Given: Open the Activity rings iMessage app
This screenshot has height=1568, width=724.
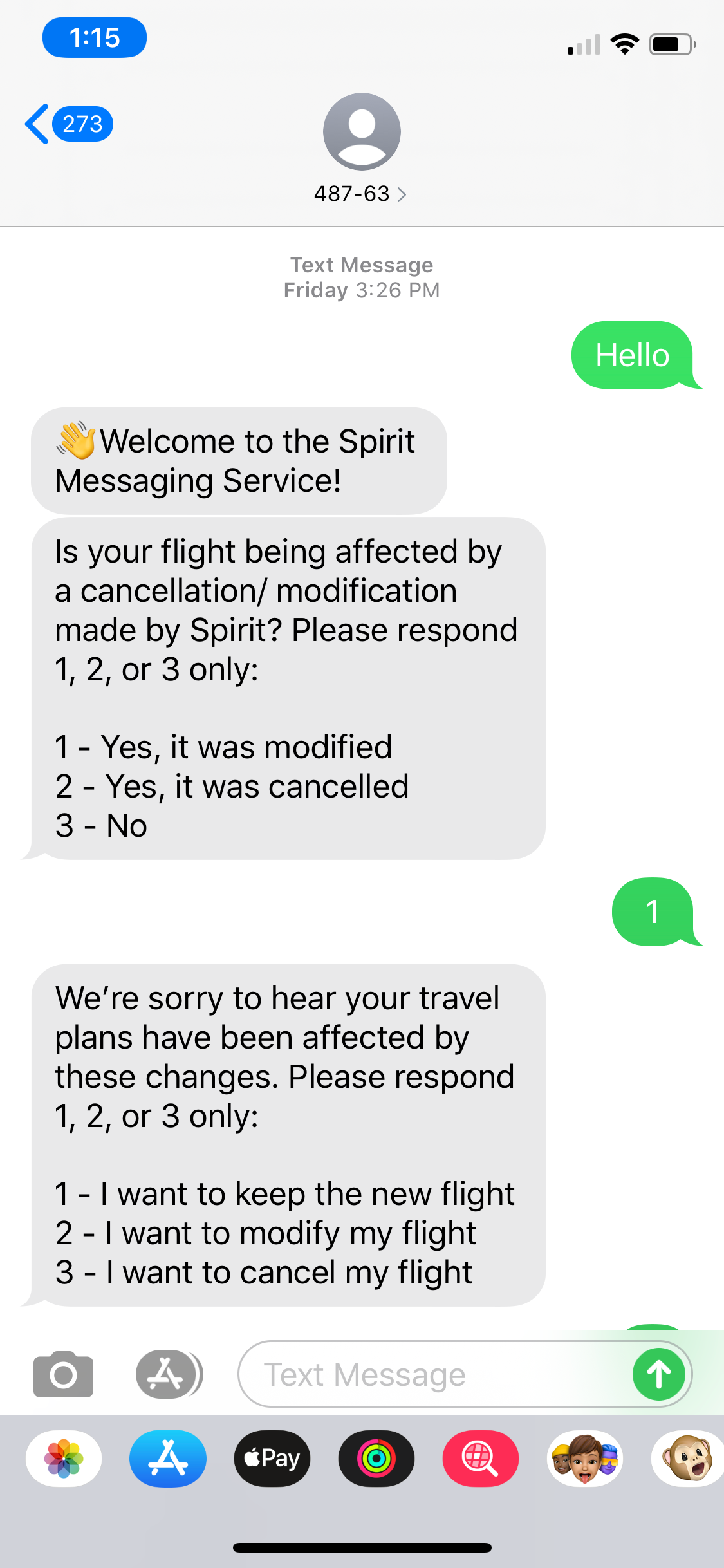Looking at the screenshot, I should pos(376,1459).
